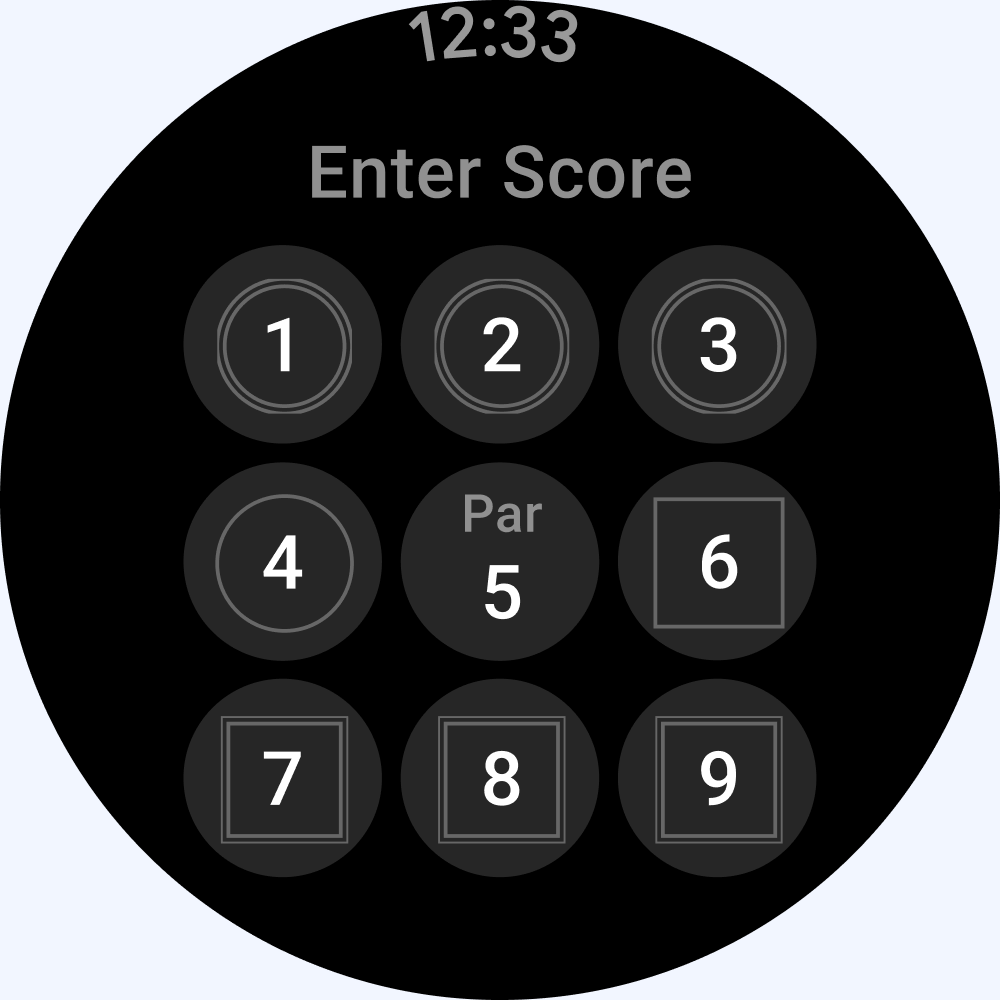Set the score to 8
This screenshot has width=1000, height=1000.
(x=500, y=779)
